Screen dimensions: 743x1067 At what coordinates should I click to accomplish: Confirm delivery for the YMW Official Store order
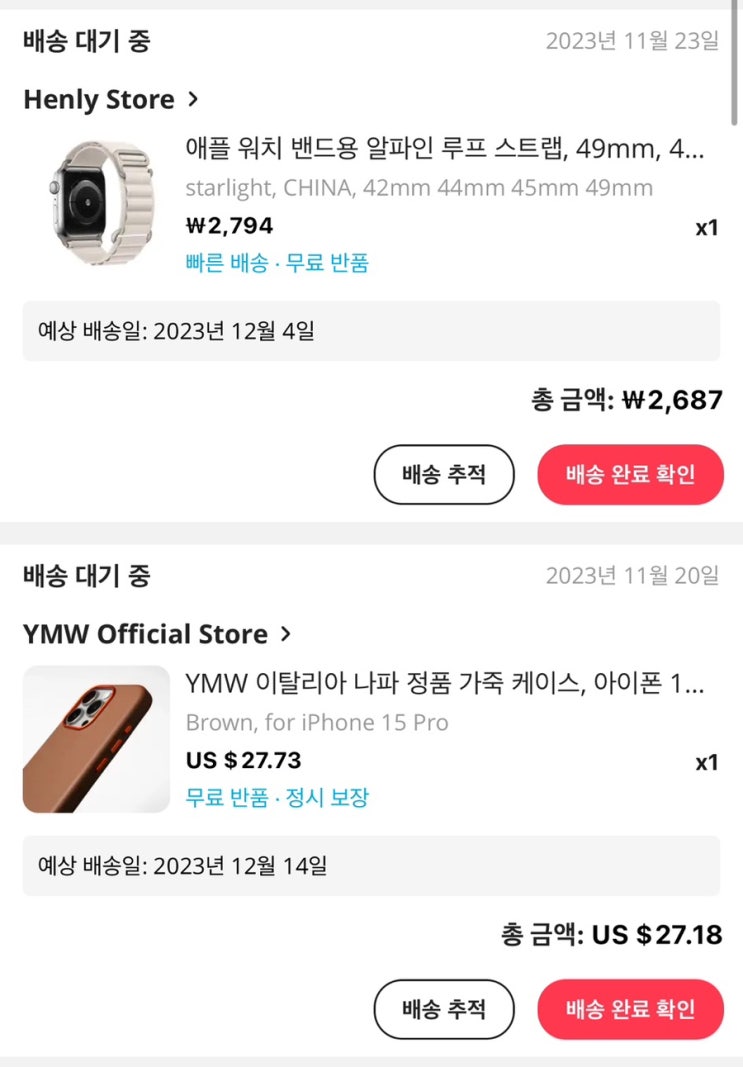(630, 1009)
